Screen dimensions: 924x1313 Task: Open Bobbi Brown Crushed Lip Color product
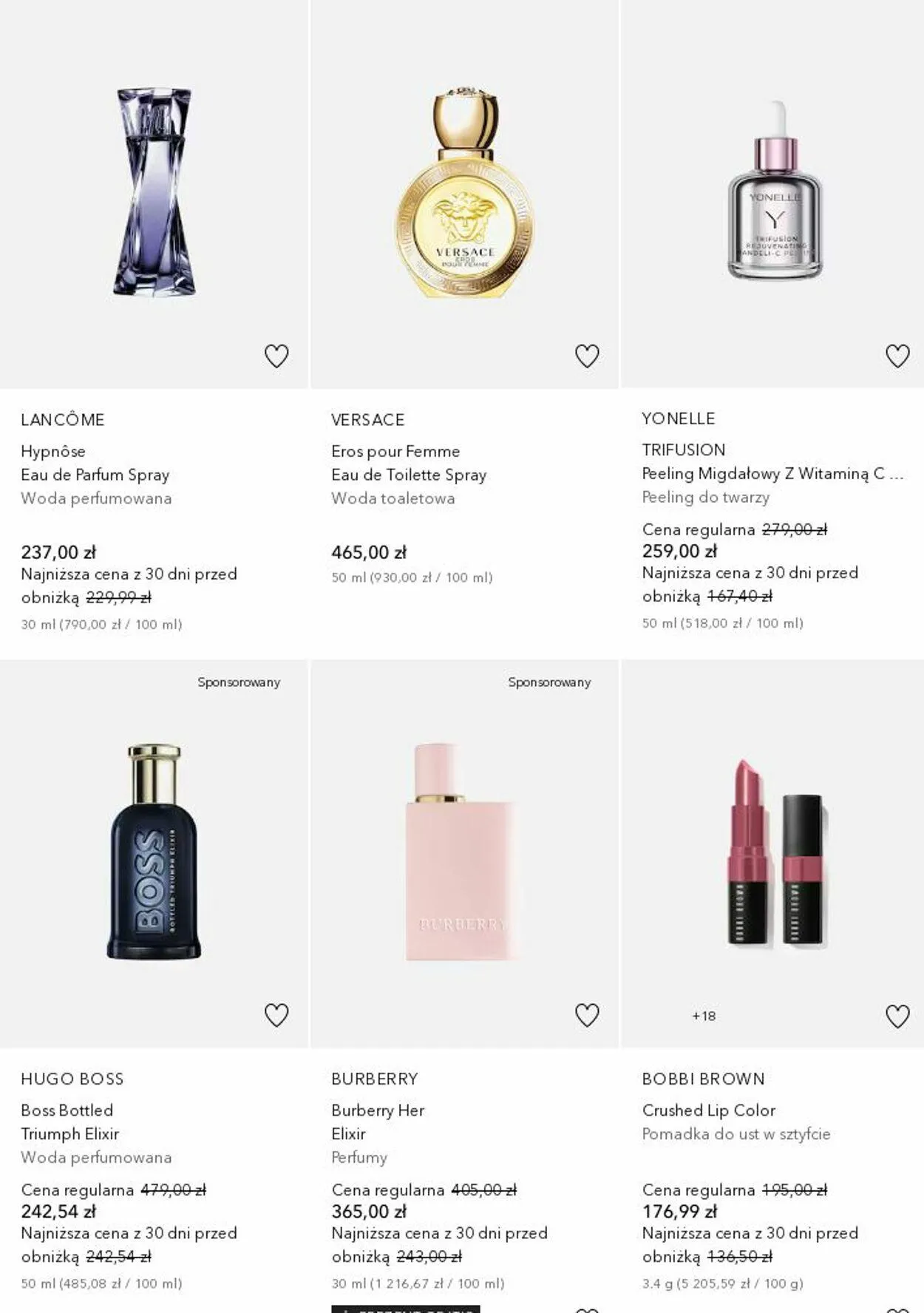coord(773,852)
